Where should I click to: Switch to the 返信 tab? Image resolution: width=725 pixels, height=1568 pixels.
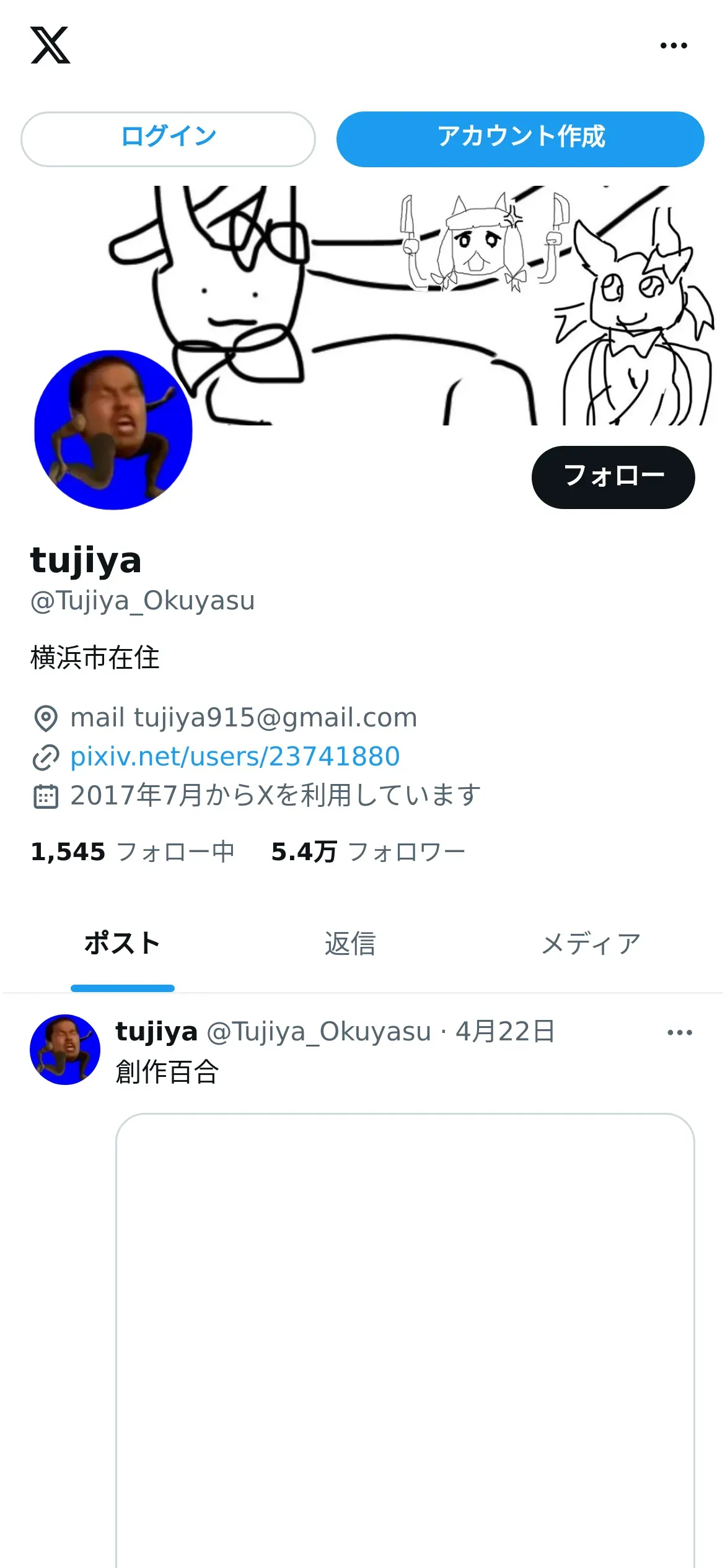(x=350, y=944)
